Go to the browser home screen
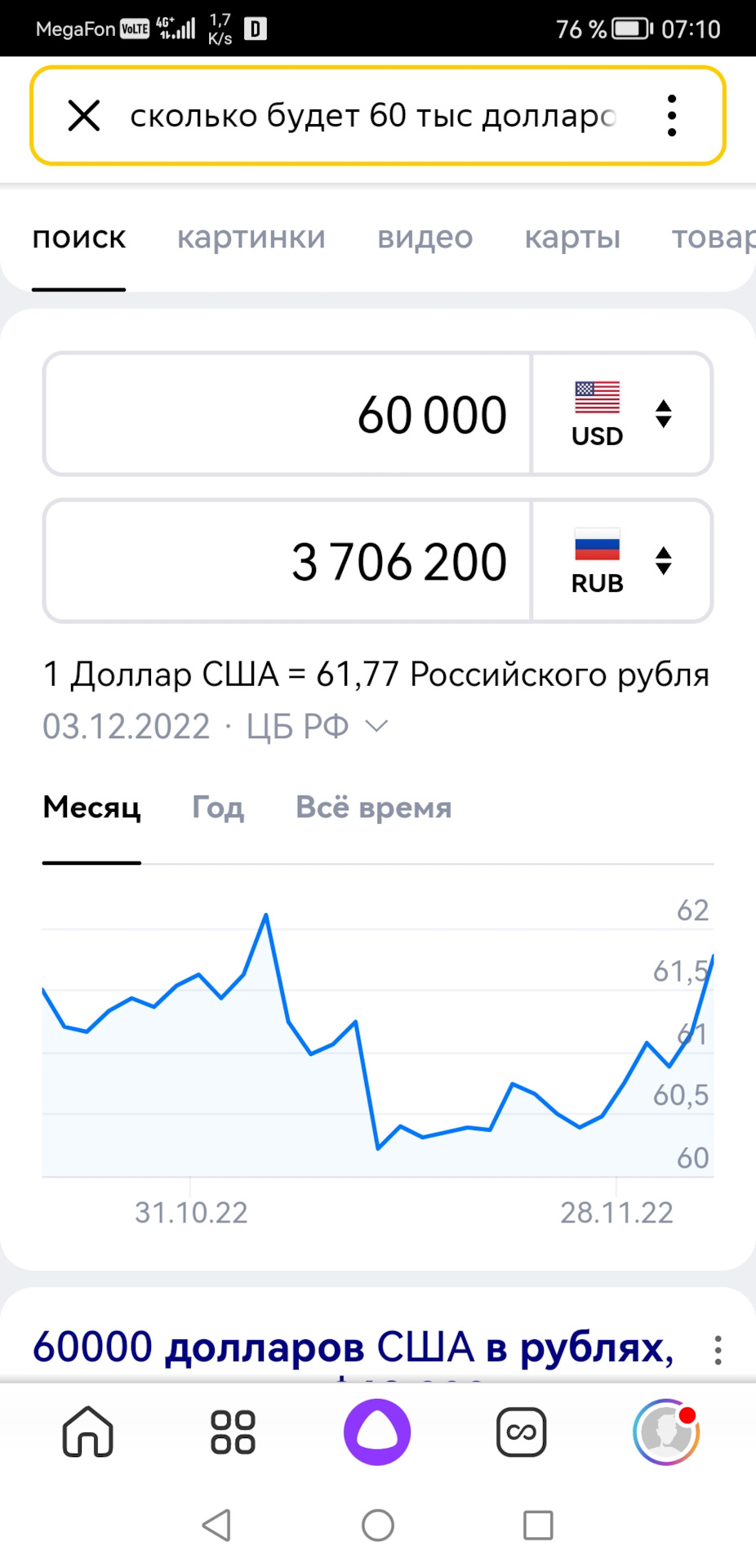Viewport: 756px width, 1568px height. [x=87, y=1432]
